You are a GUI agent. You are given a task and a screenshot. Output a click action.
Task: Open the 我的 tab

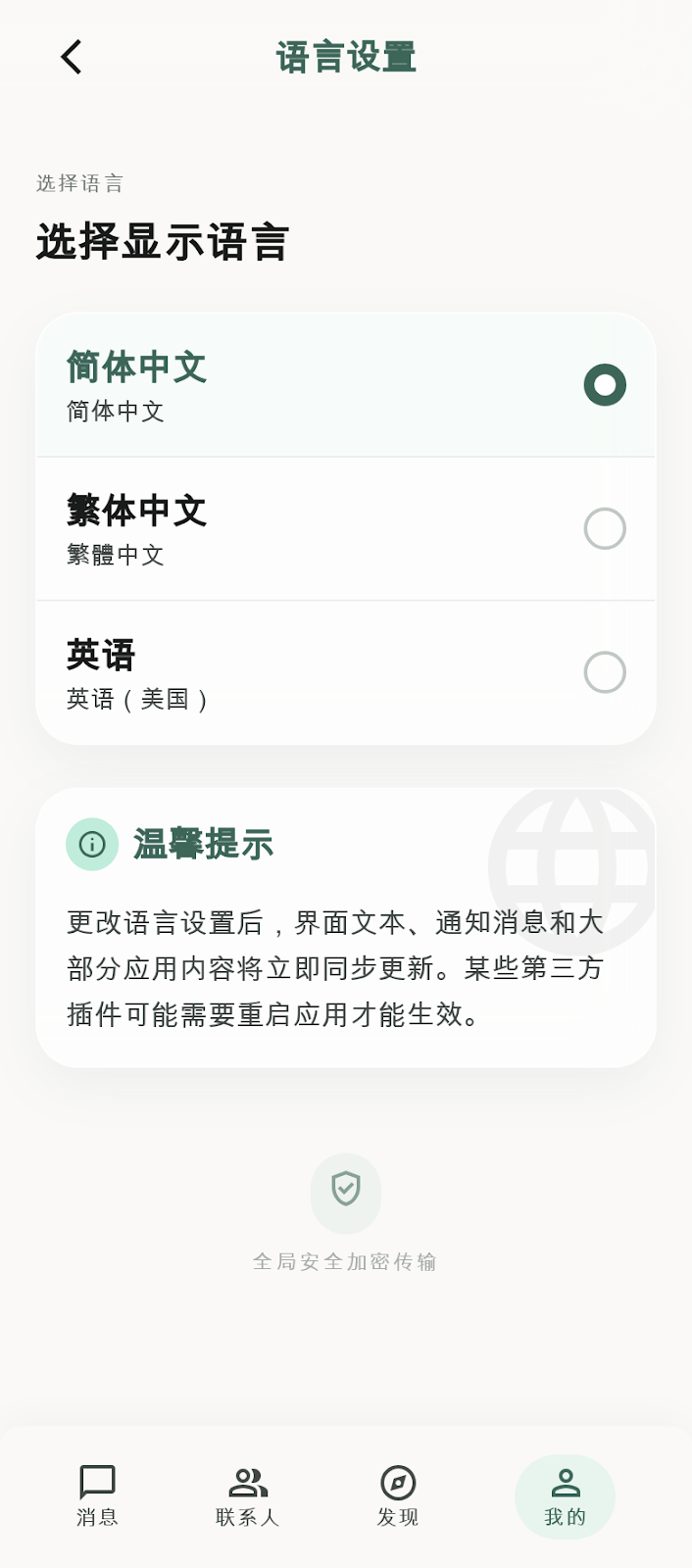click(x=566, y=1496)
